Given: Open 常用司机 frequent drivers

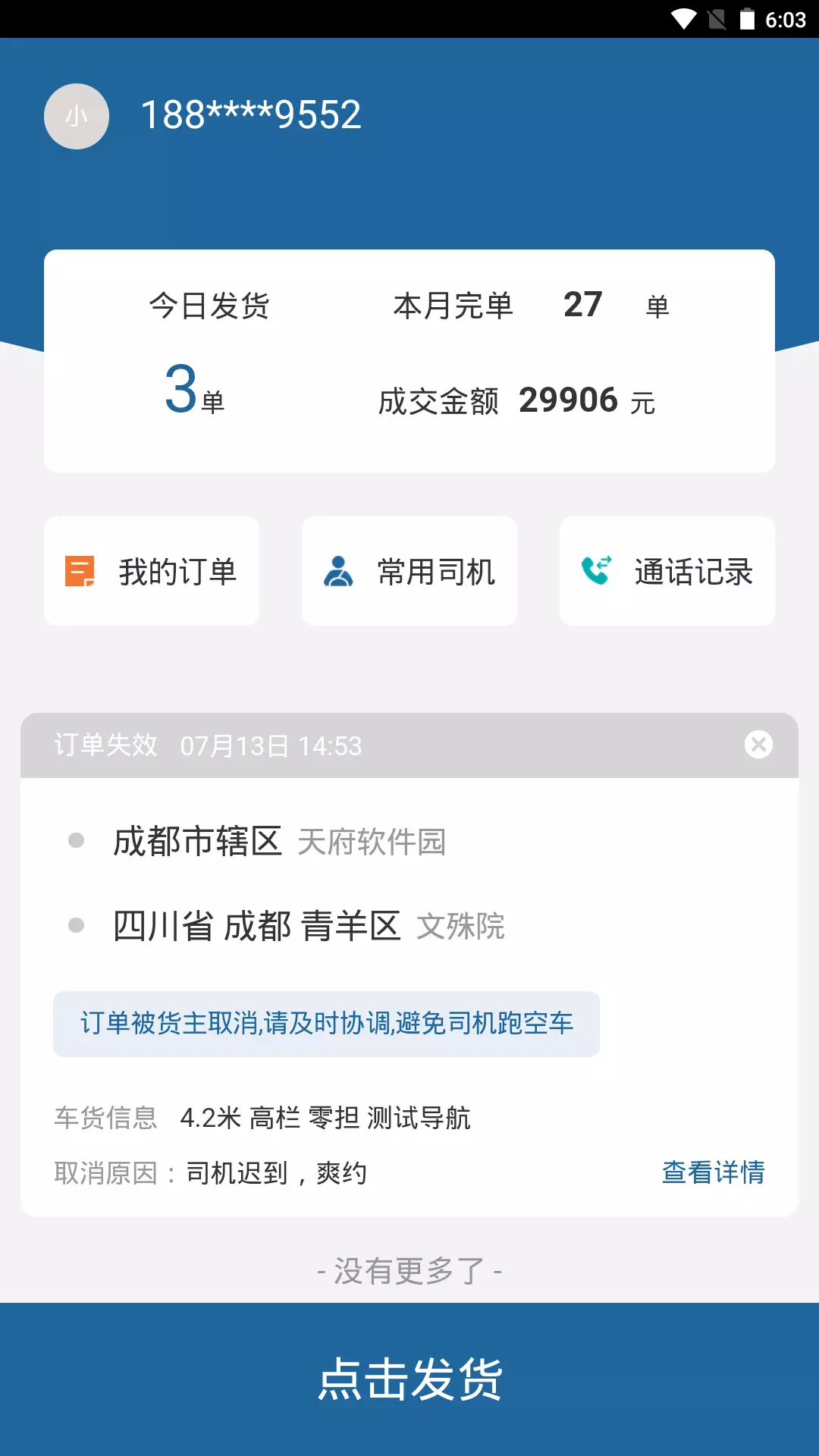Looking at the screenshot, I should 409,571.
